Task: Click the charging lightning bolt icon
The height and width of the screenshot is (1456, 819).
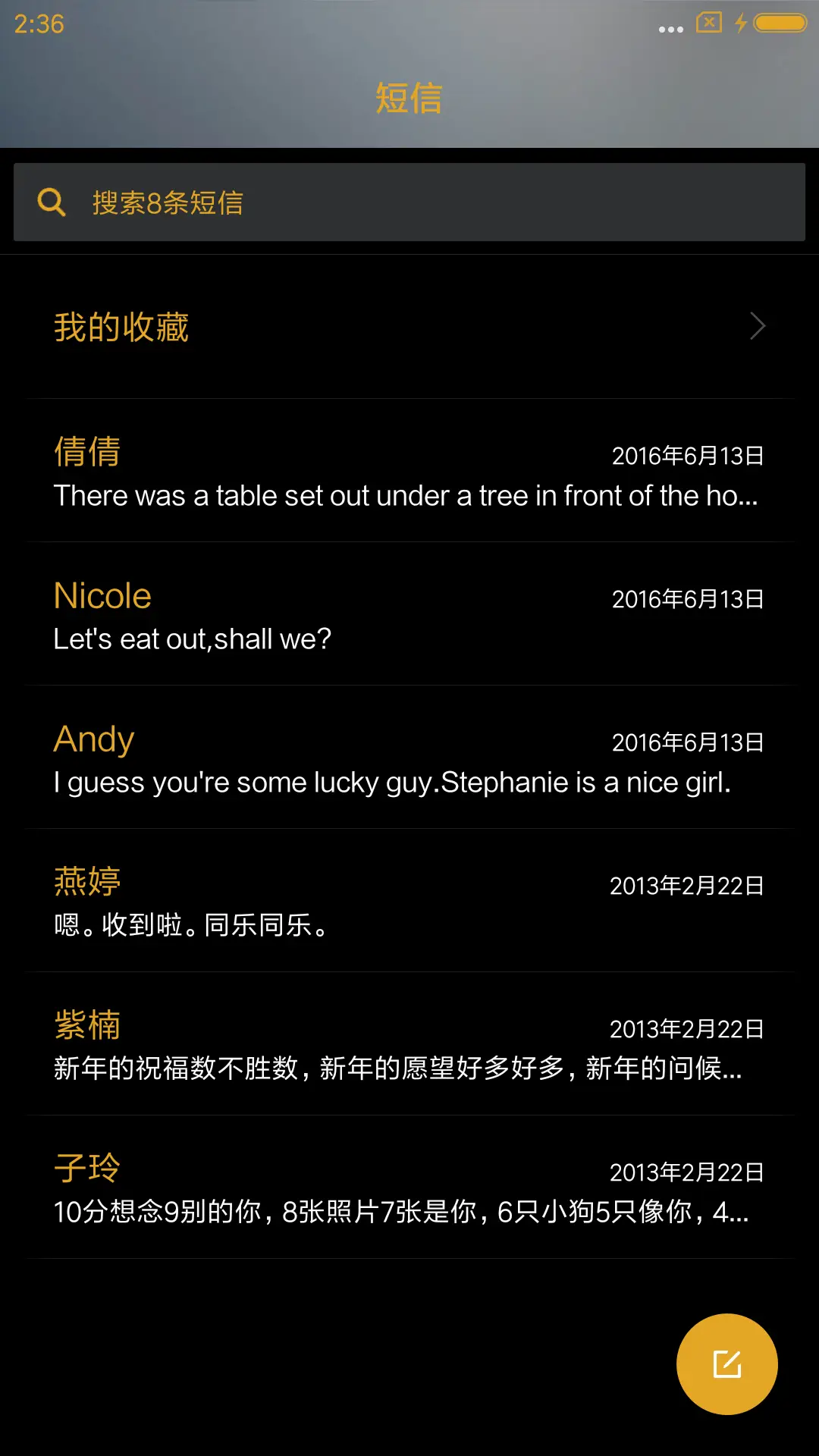Action: tap(741, 24)
